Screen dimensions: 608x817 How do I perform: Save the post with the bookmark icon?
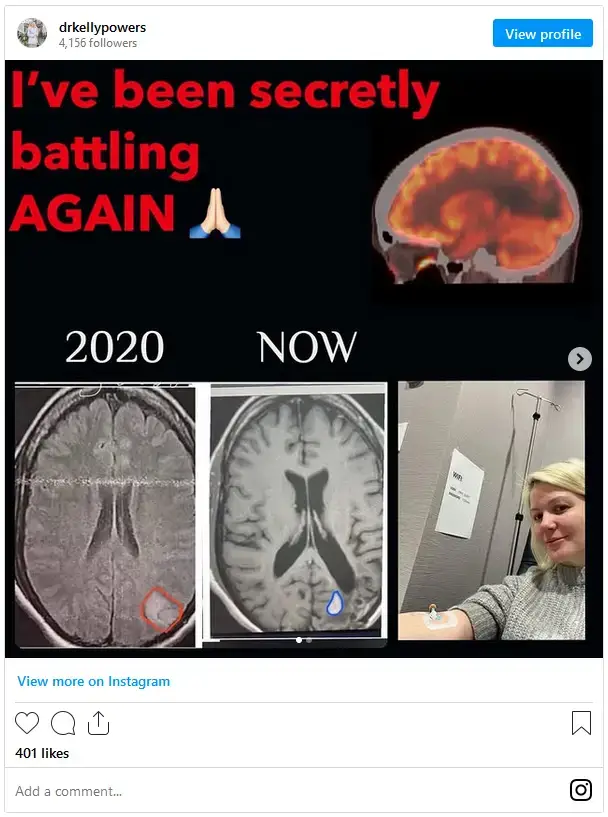click(581, 723)
